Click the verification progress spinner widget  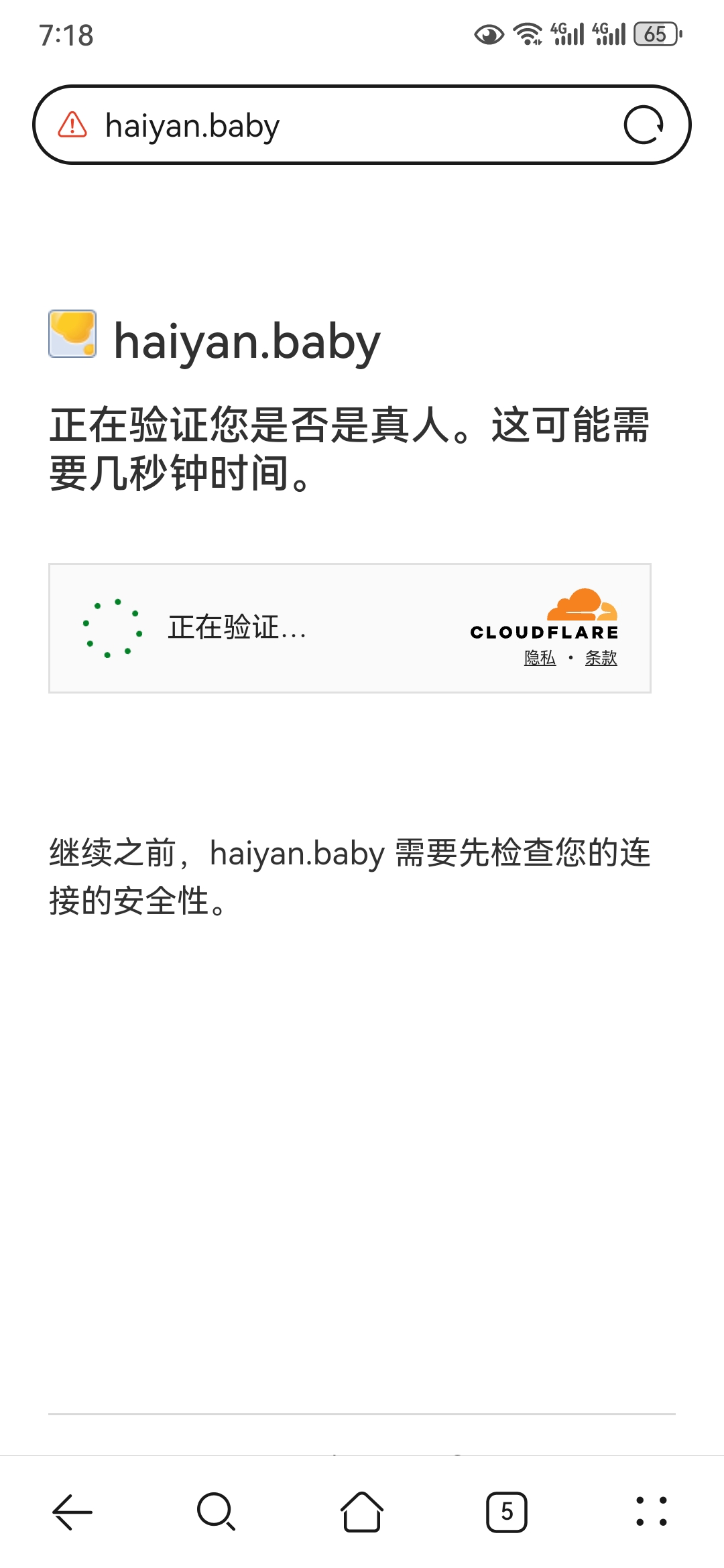(111, 627)
